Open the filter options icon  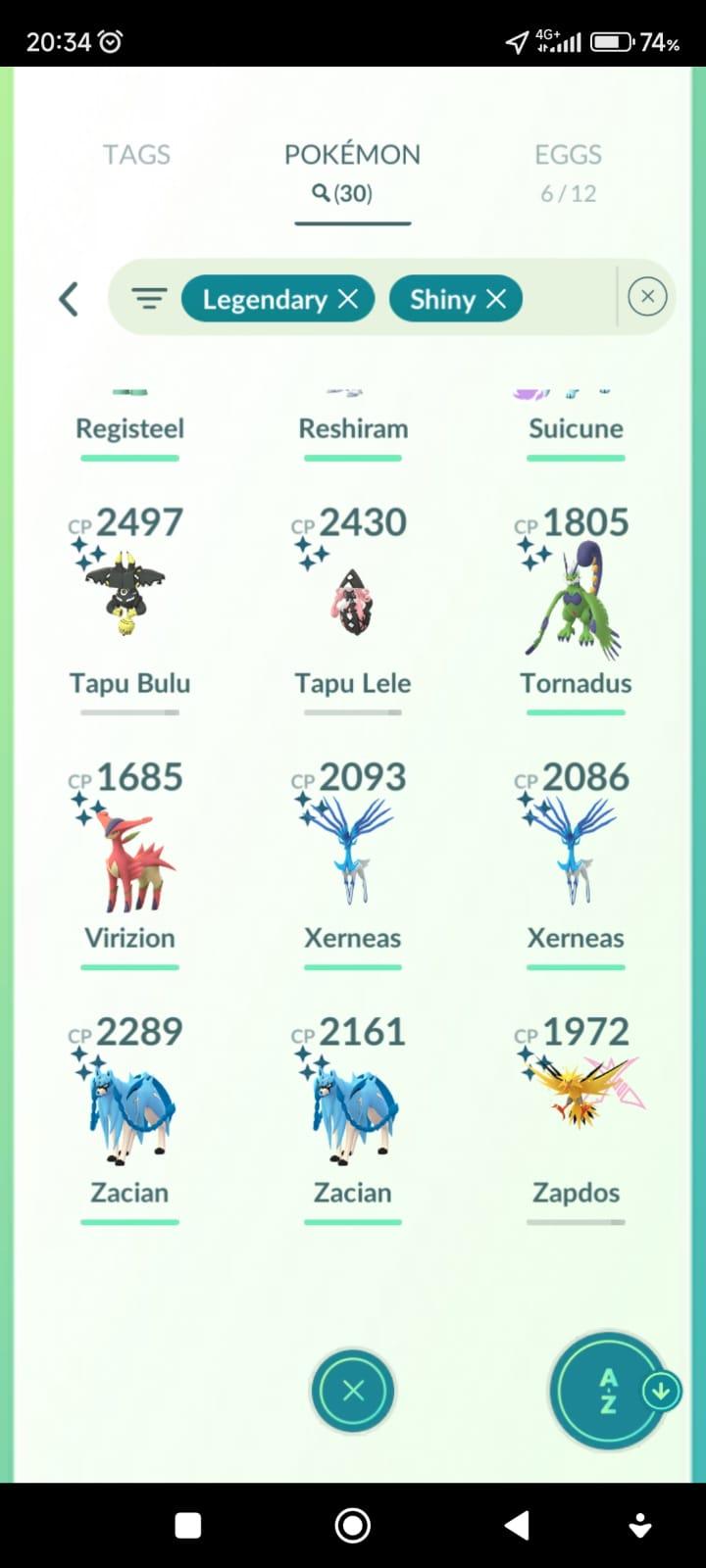click(x=149, y=298)
